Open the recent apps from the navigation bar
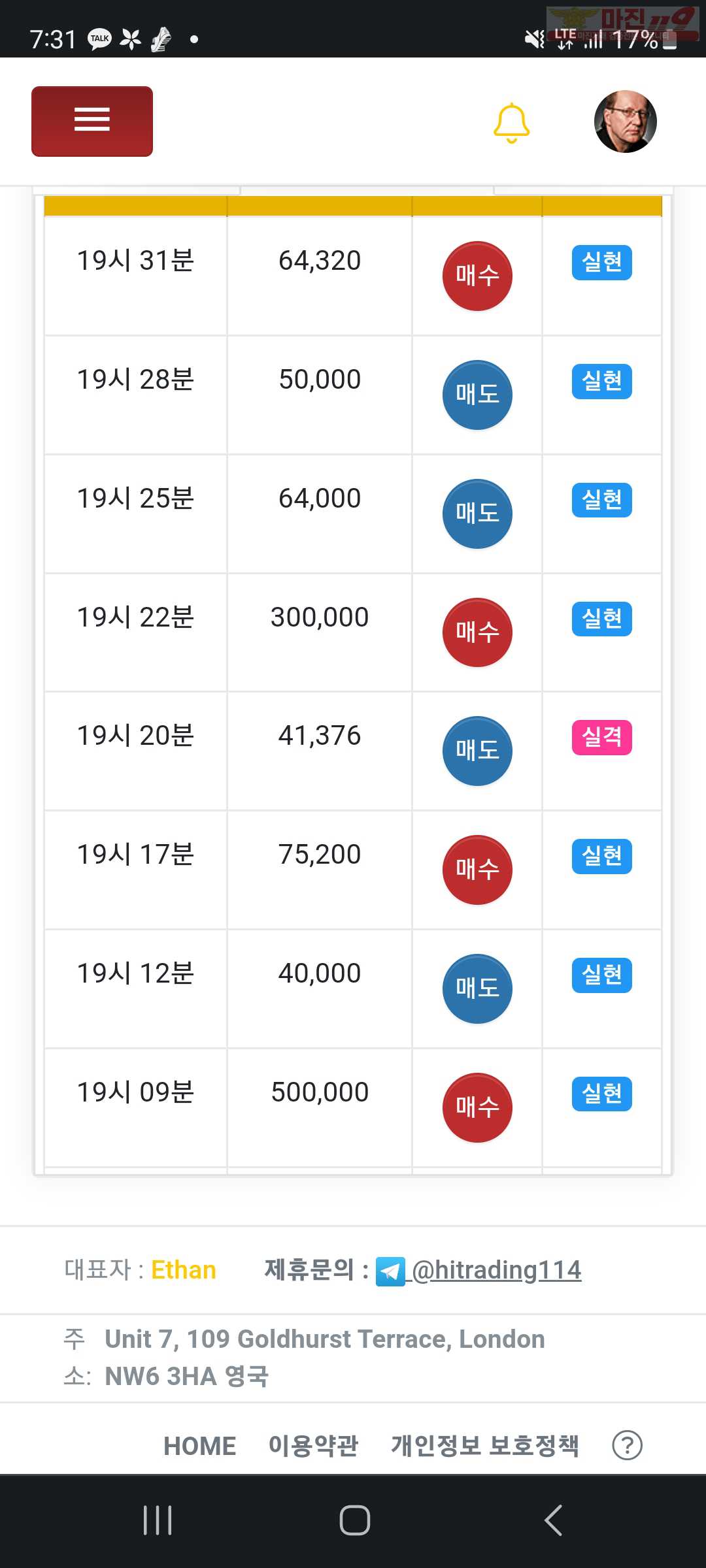This screenshot has height=1568, width=706. 158,1520
